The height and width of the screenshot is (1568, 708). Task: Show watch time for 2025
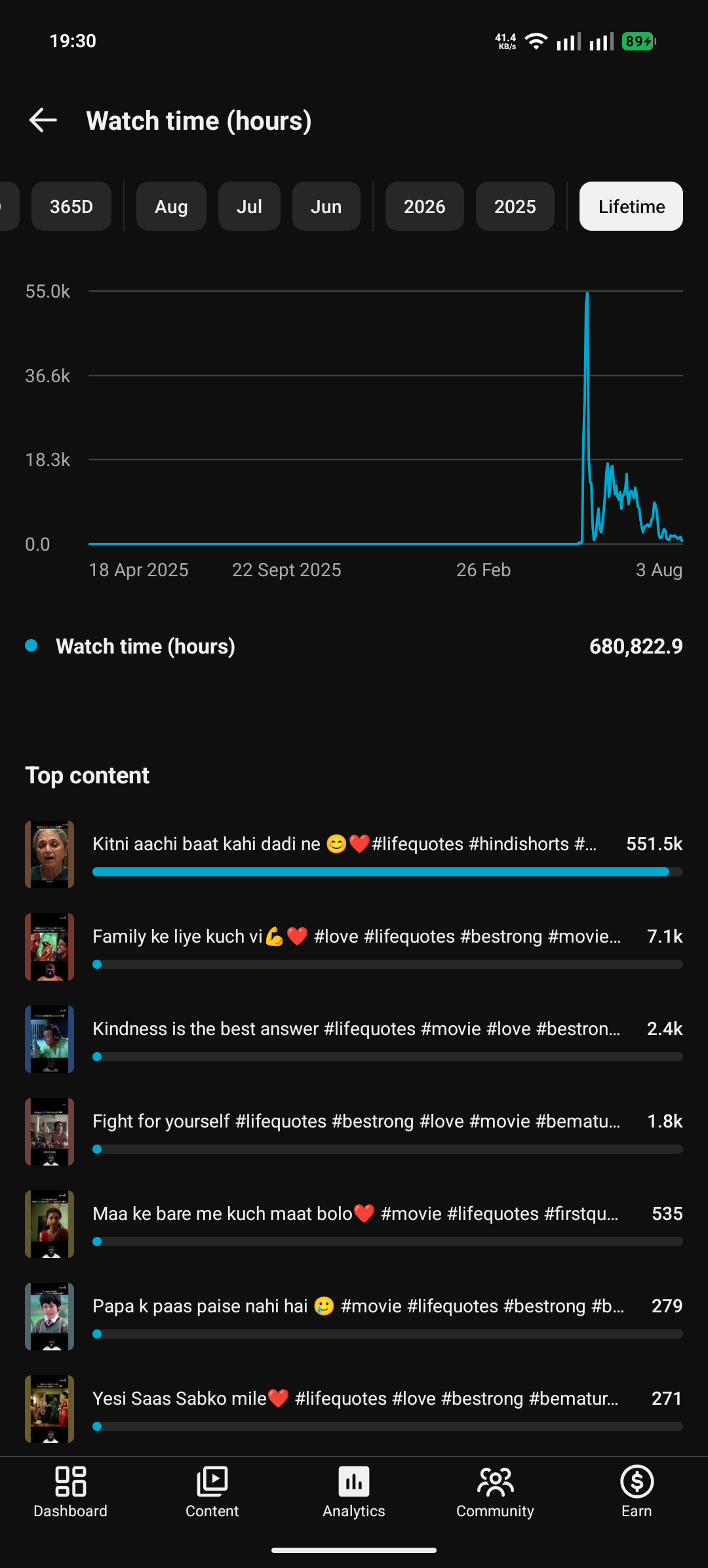coord(515,206)
